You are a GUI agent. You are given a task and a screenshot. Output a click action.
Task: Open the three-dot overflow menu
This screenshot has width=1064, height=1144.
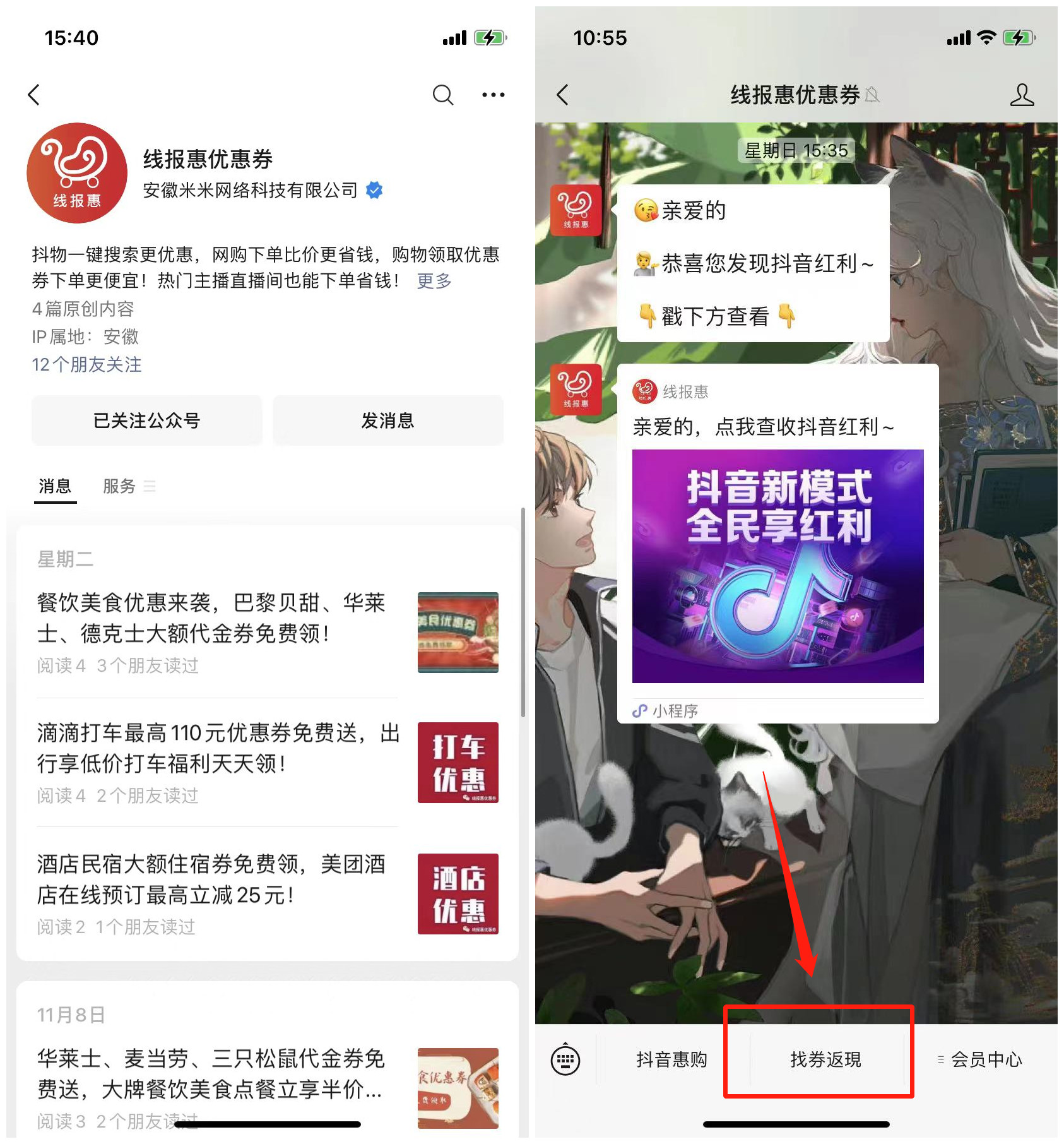click(x=493, y=95)
